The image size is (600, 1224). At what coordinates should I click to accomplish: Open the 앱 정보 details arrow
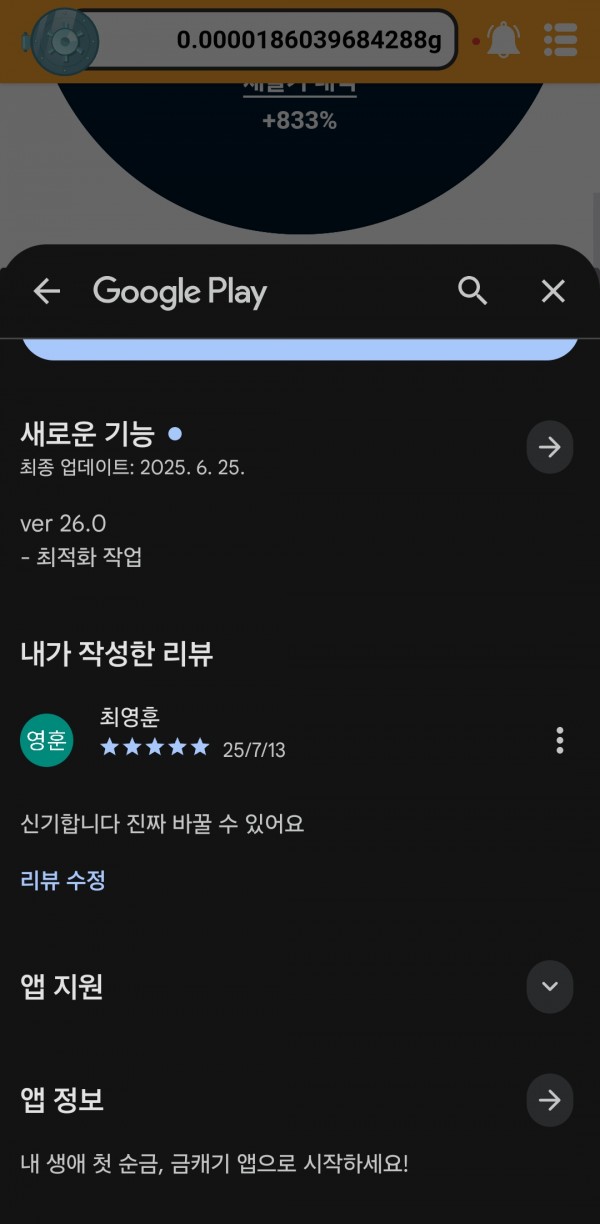[x=549, y=1100]
